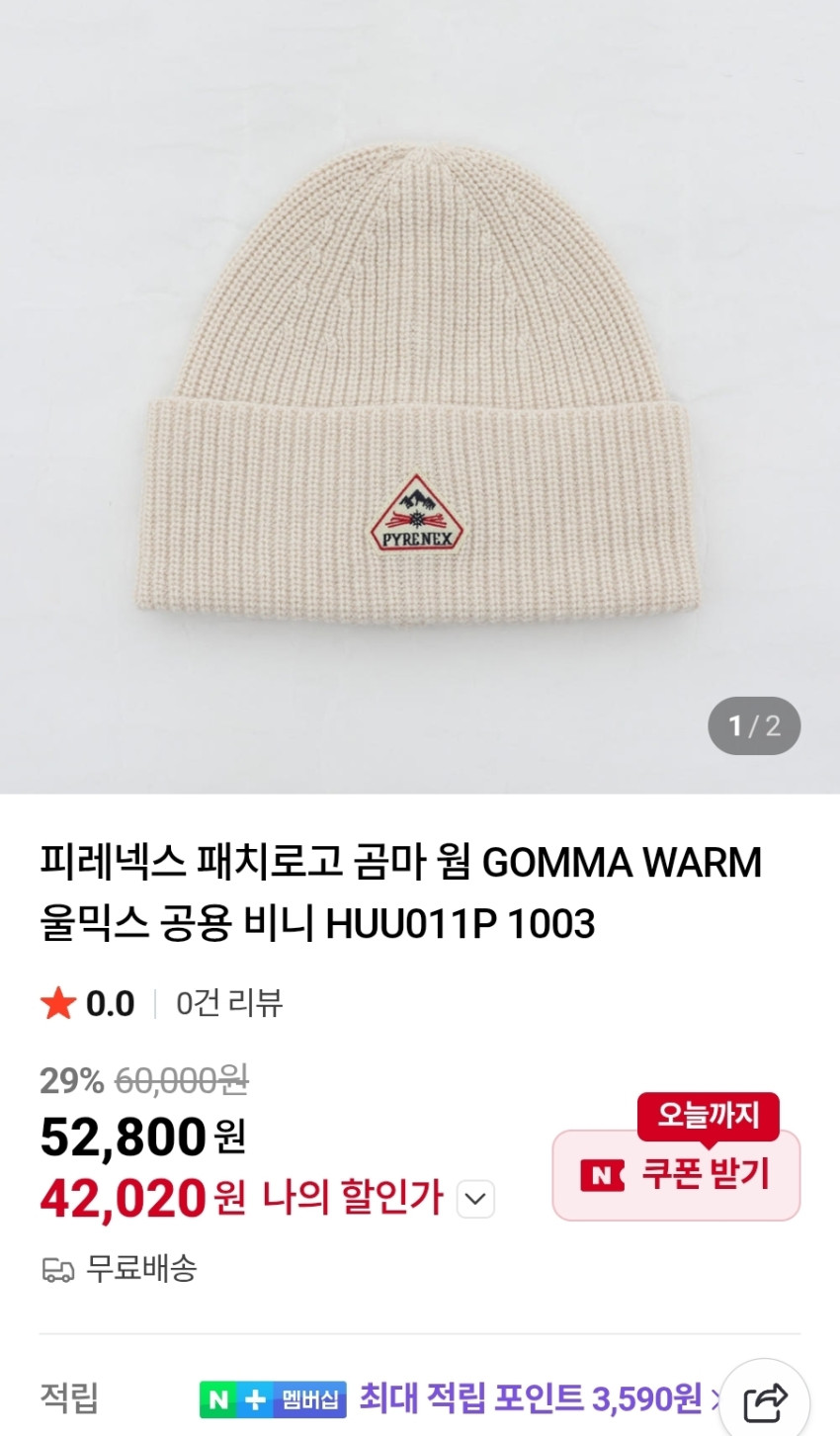Open the beanie product image

[x=419, y=395]
